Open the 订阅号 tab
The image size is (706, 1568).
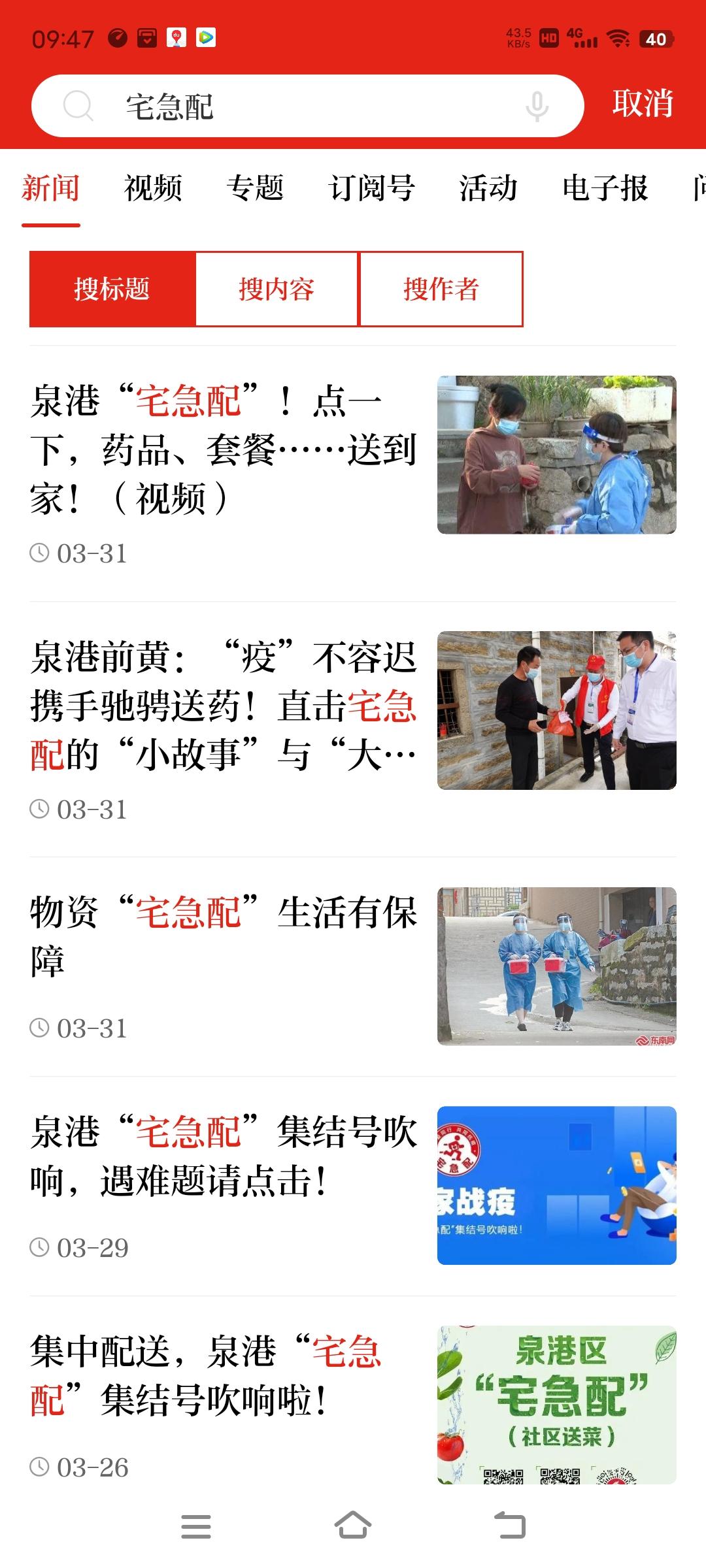(370, 189)
